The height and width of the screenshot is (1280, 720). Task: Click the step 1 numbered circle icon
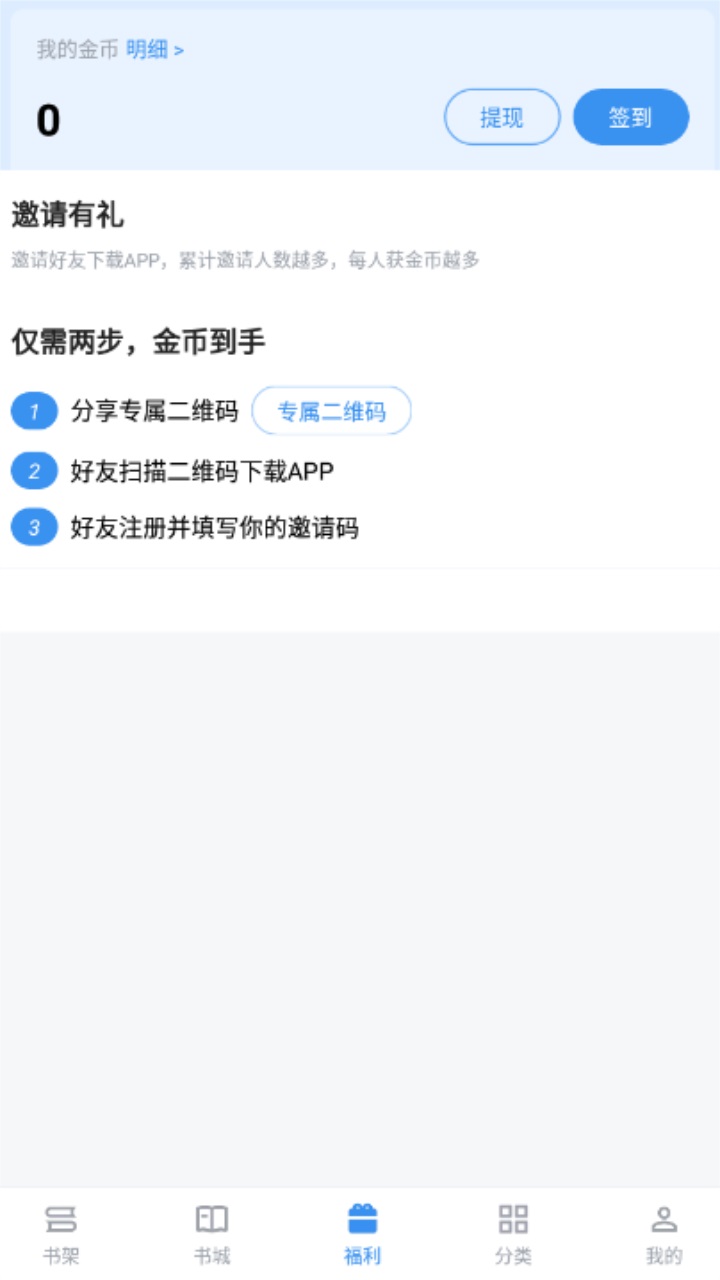coord(33,411)
